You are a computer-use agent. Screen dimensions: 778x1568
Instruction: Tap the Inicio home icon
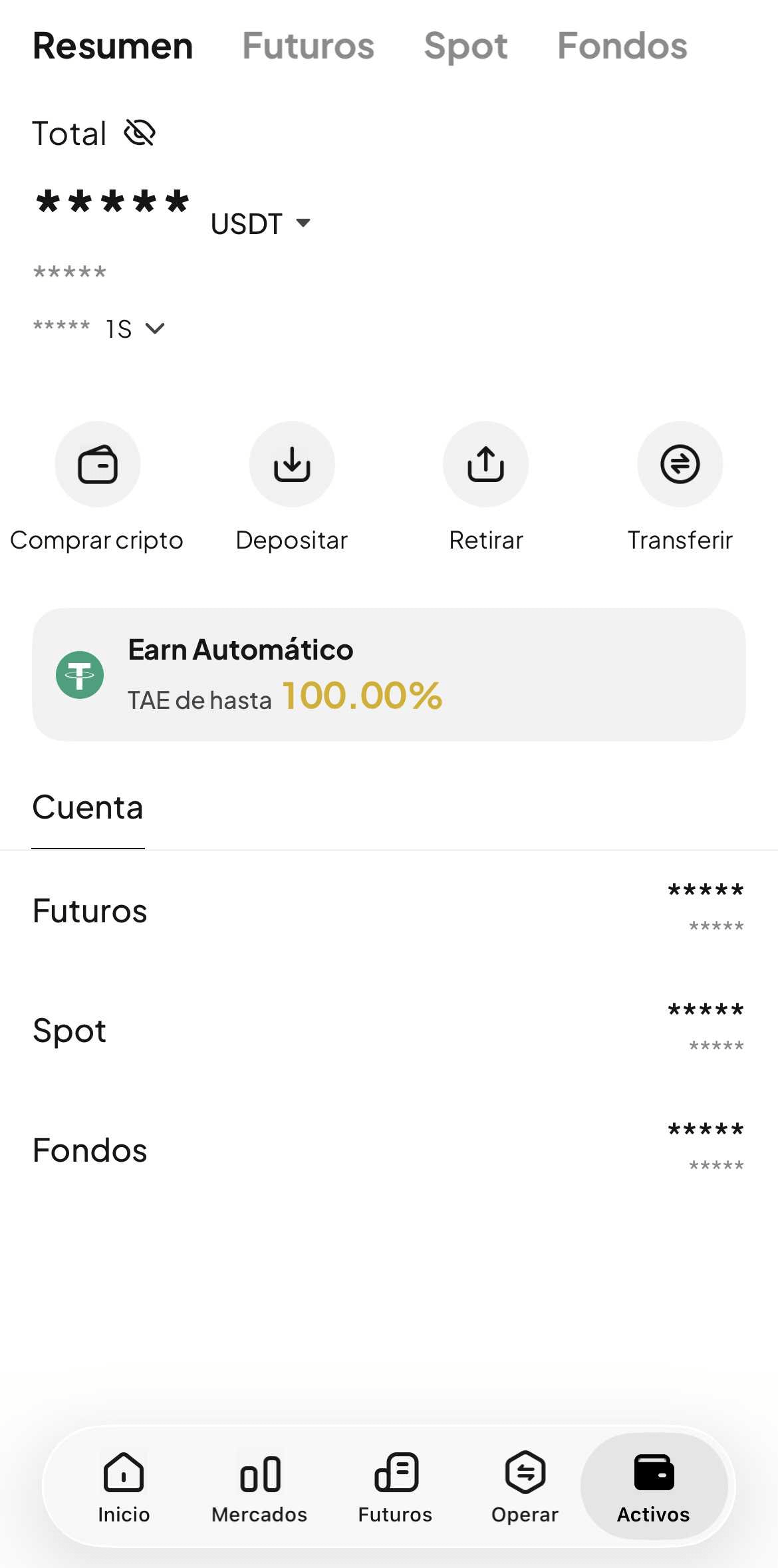[x=123, y=1474]
